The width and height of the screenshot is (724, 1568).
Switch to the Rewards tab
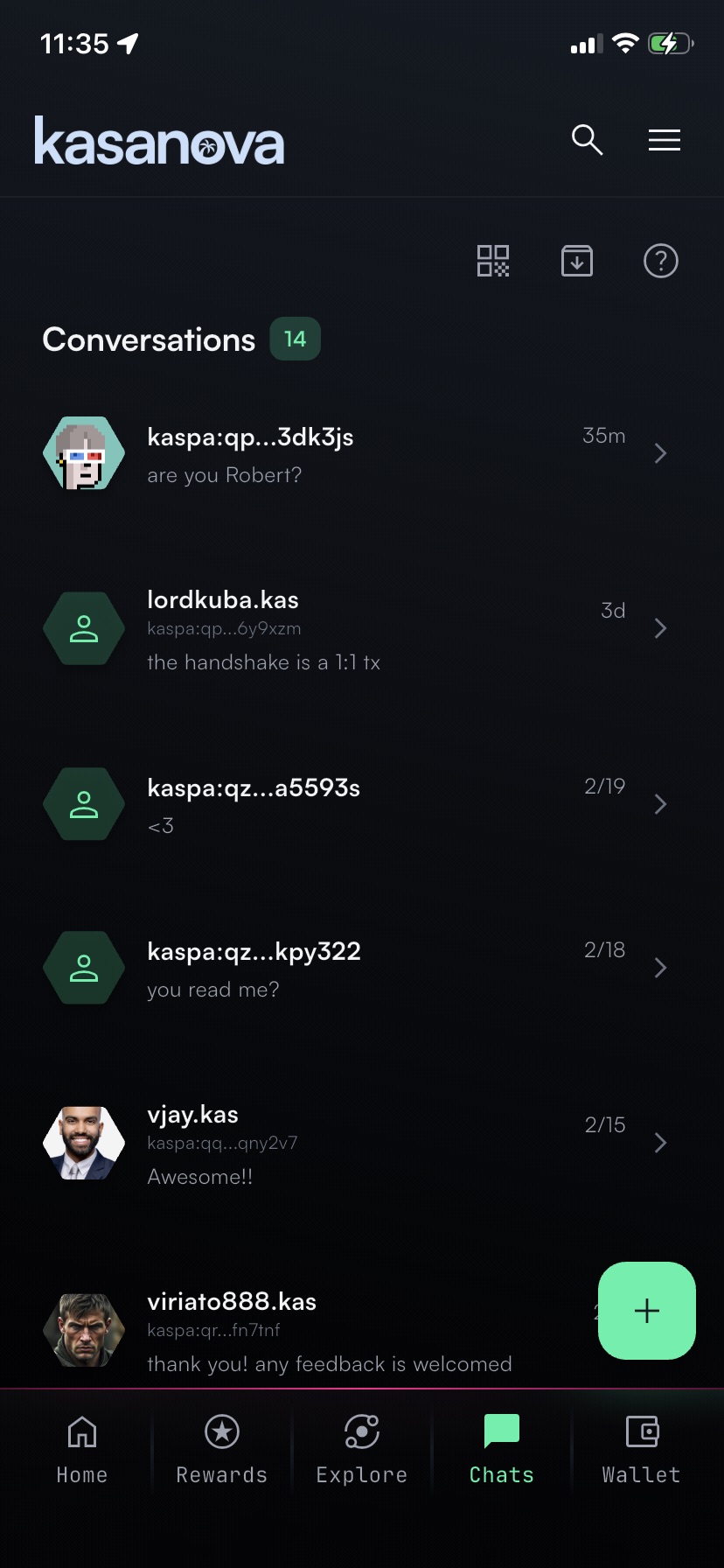tap(222, 1449)
